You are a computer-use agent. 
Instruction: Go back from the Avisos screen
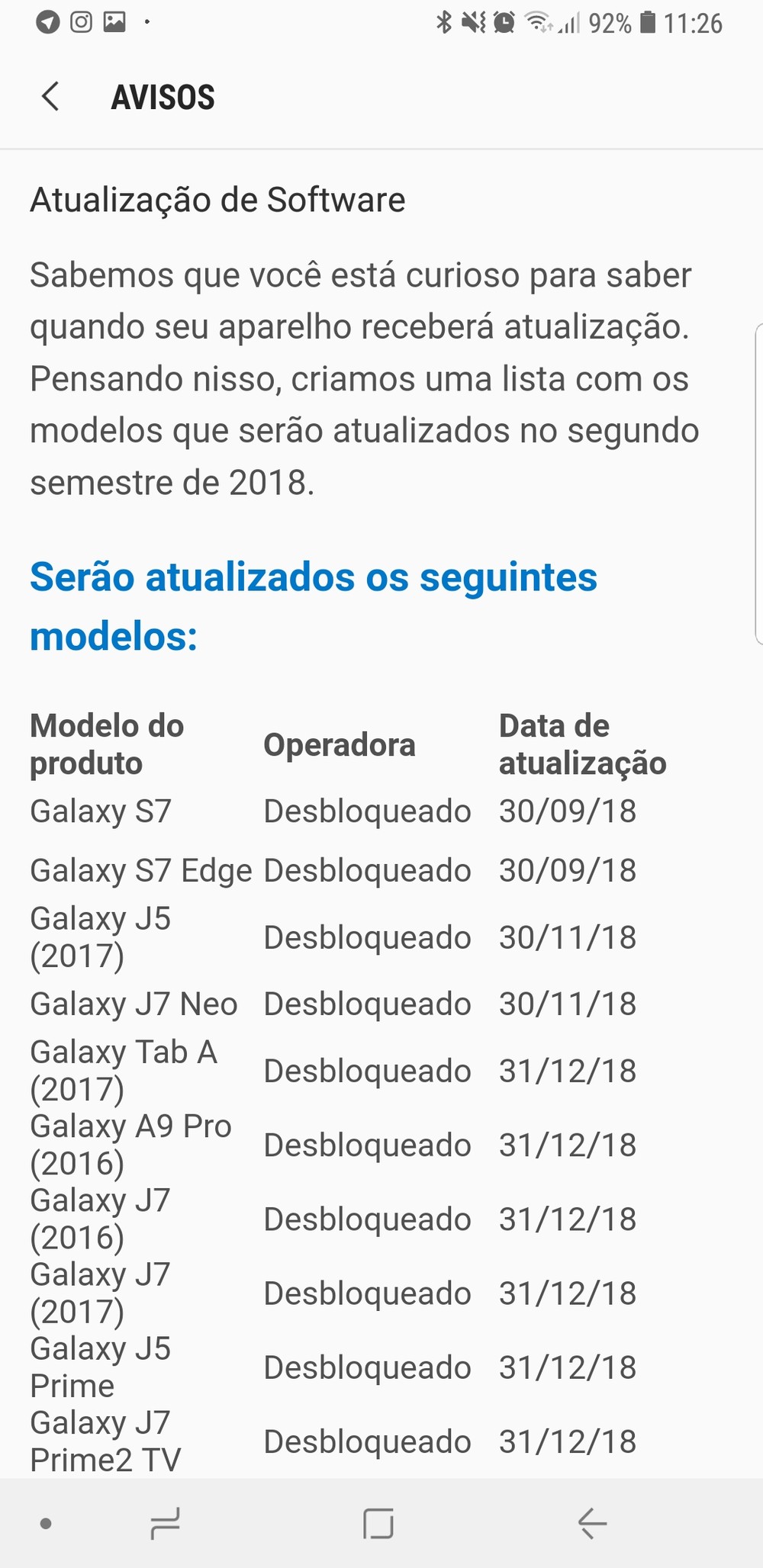[x=50, y=97]
